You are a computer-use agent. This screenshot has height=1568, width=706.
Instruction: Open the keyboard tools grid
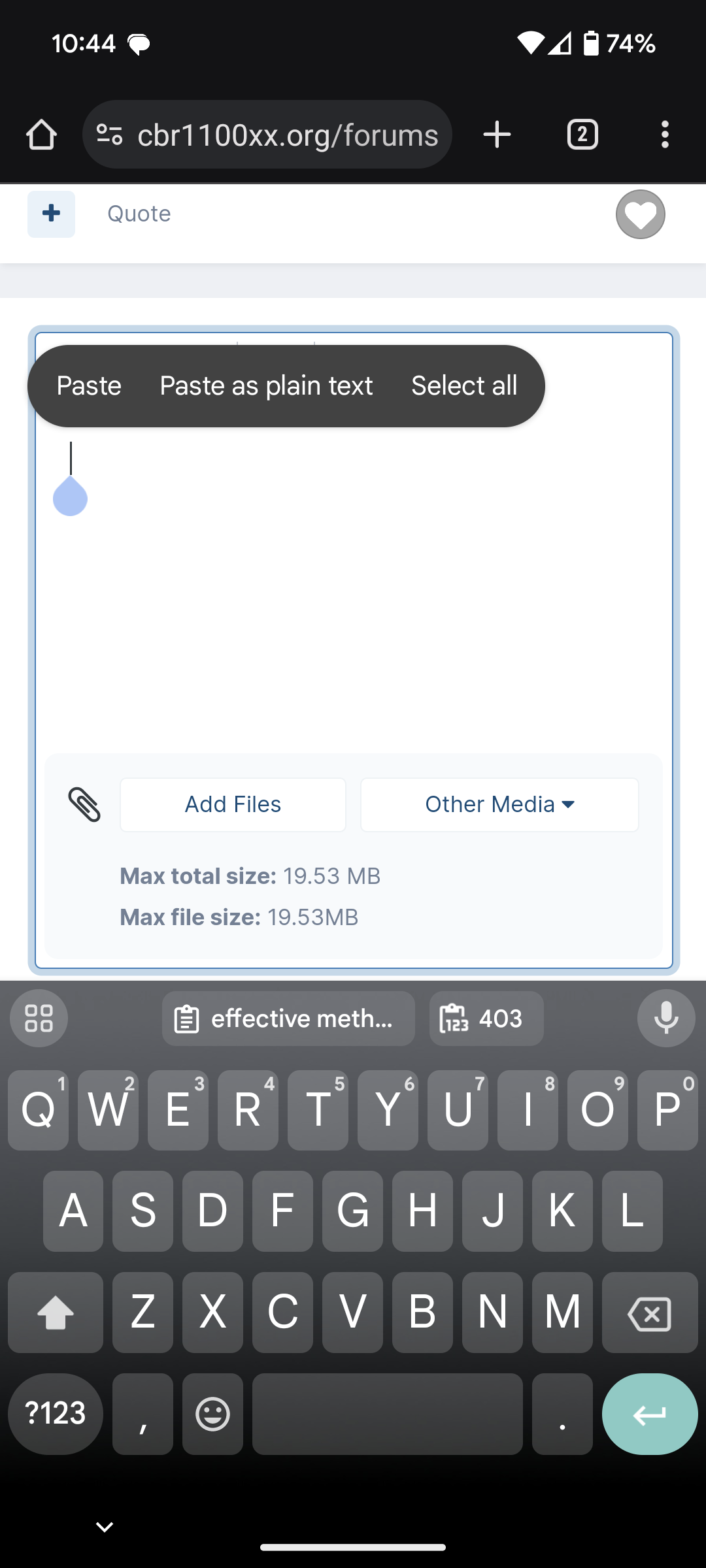pos(39,1019)
